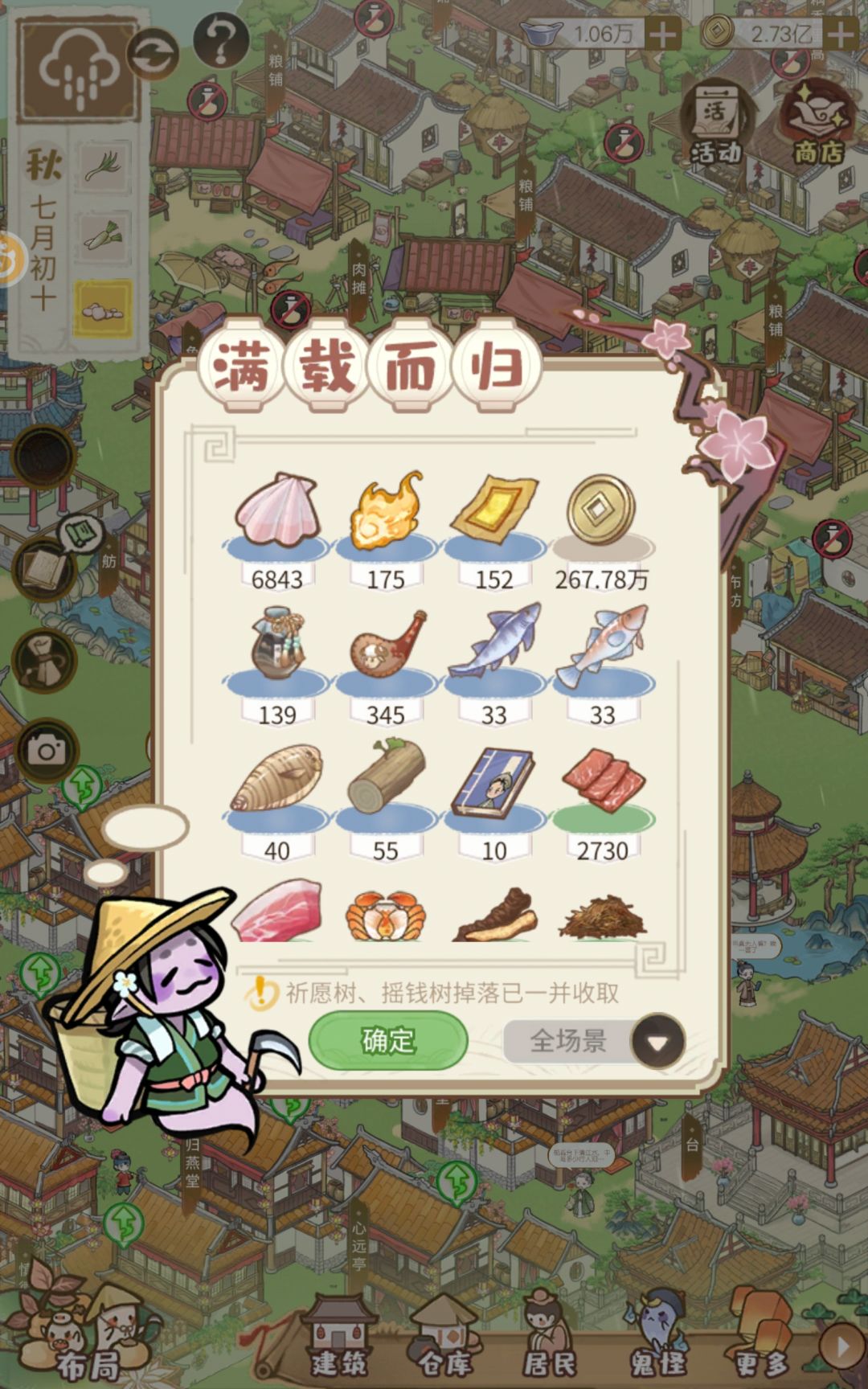The width and height of the screenshot is (868, 1389).
Task: Add silver ingots with plus button
Action: pyautogui.click(x=663, y=35)
